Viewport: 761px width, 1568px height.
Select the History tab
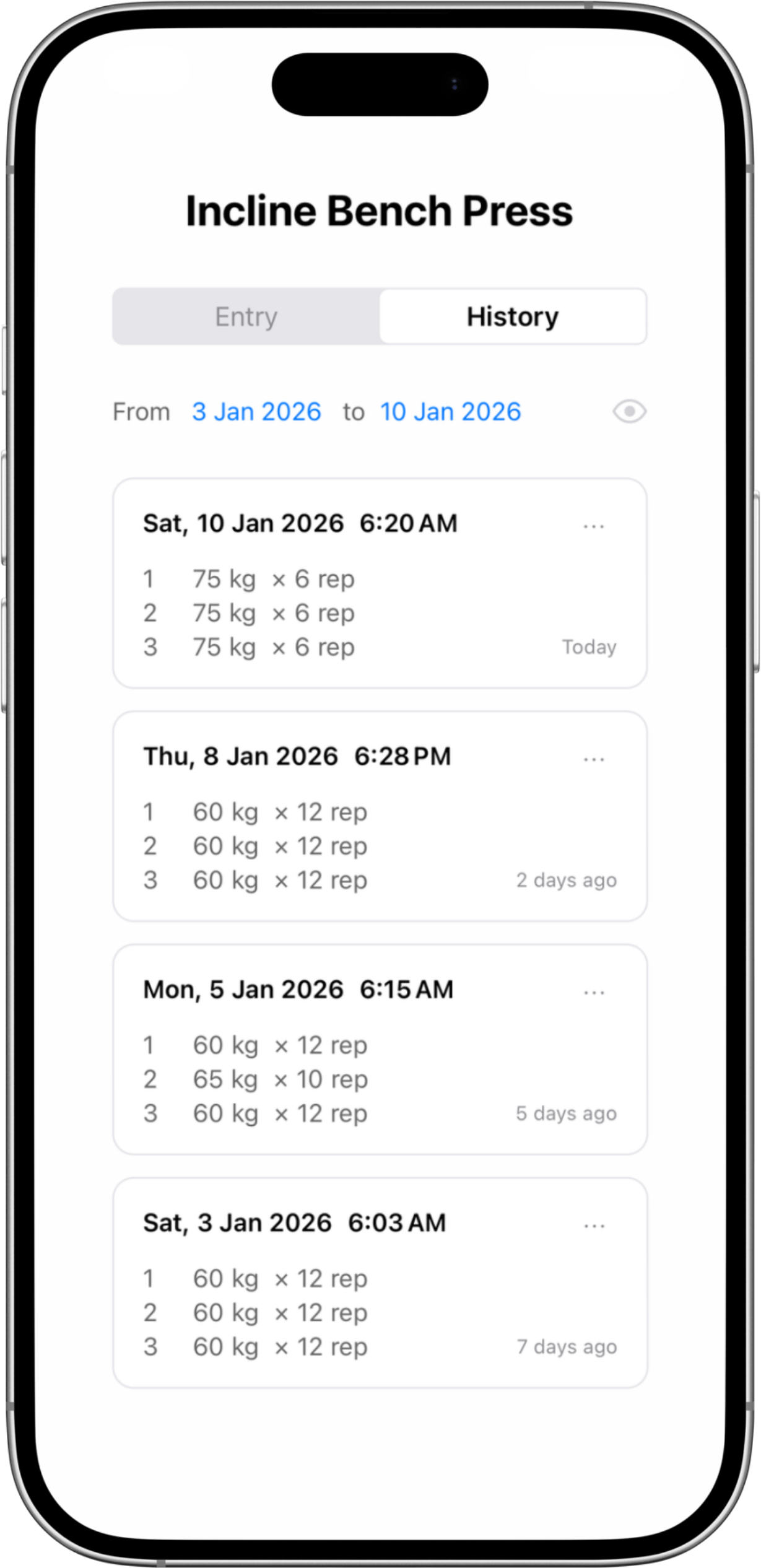[513, 316]
